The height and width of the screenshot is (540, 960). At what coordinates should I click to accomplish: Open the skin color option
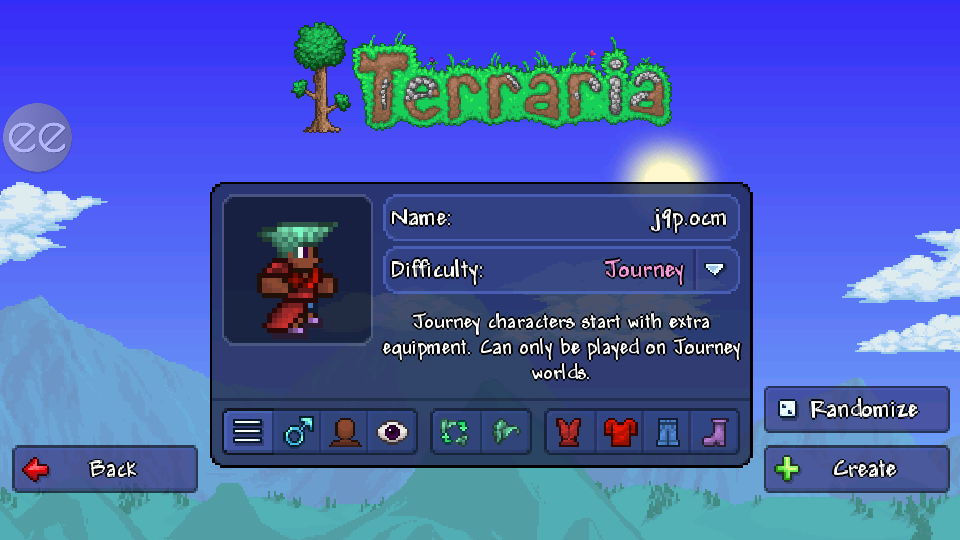click(345, 432)
